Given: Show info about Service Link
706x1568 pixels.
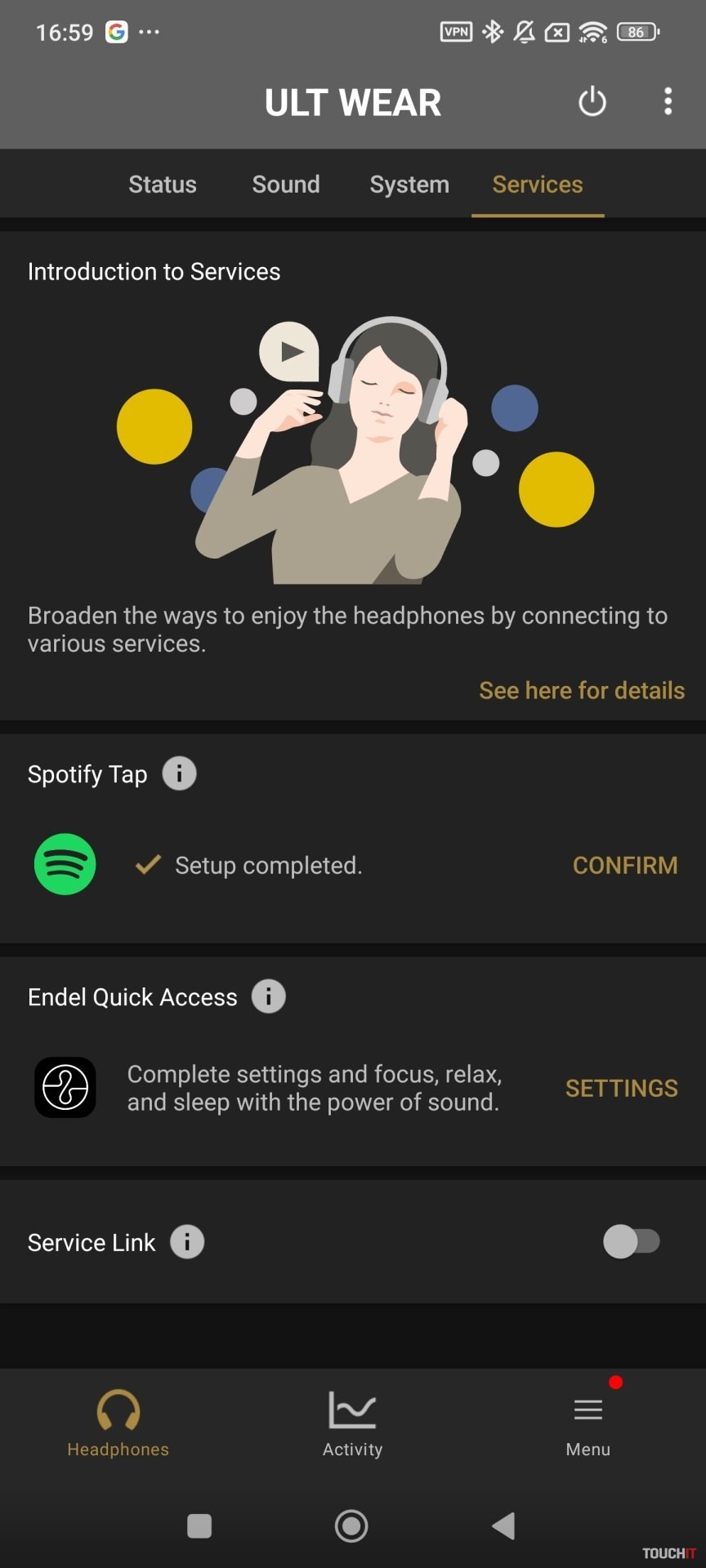Looking at the screenshot, I should tap(187, 1242).
